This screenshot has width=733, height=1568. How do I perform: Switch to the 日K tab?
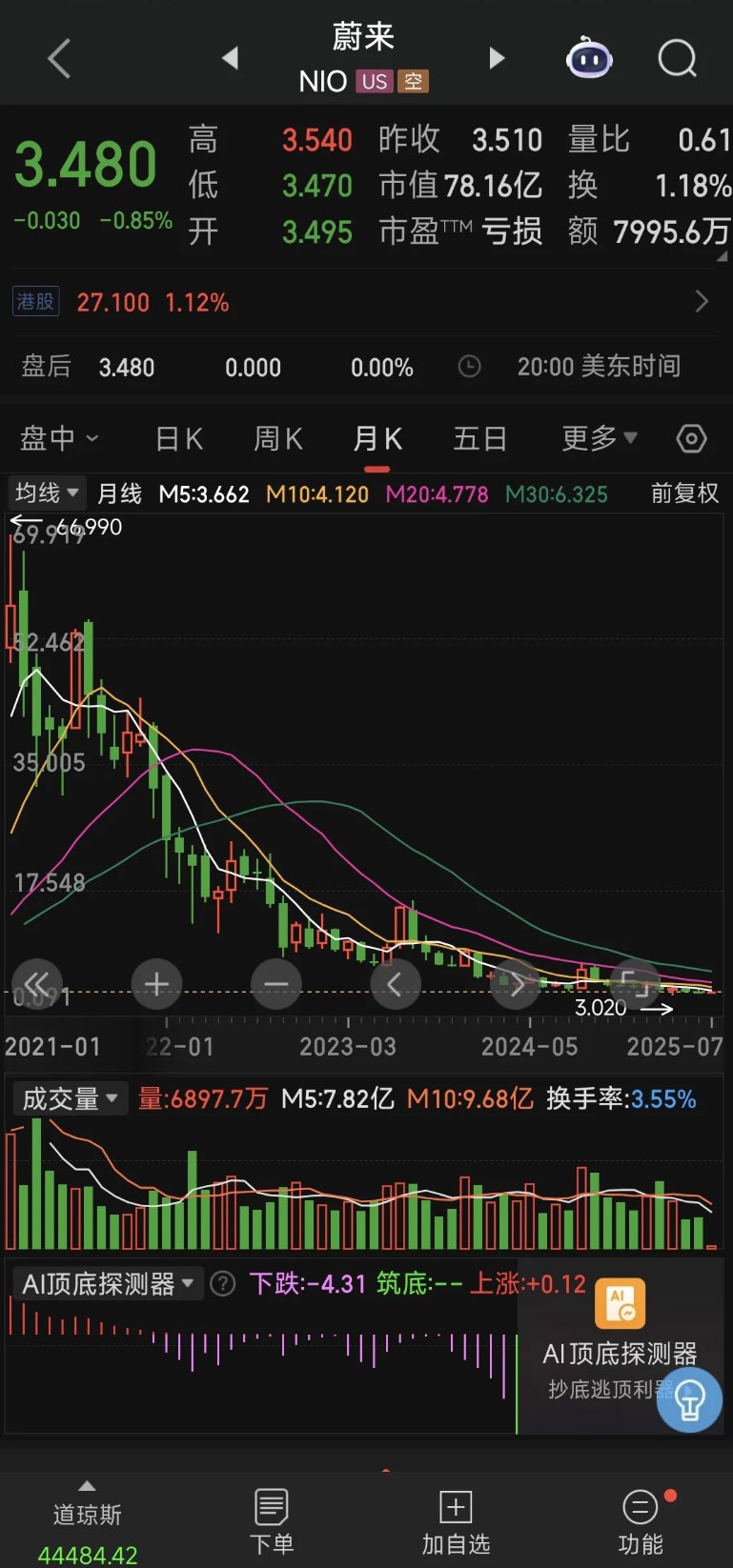[178, 438]
